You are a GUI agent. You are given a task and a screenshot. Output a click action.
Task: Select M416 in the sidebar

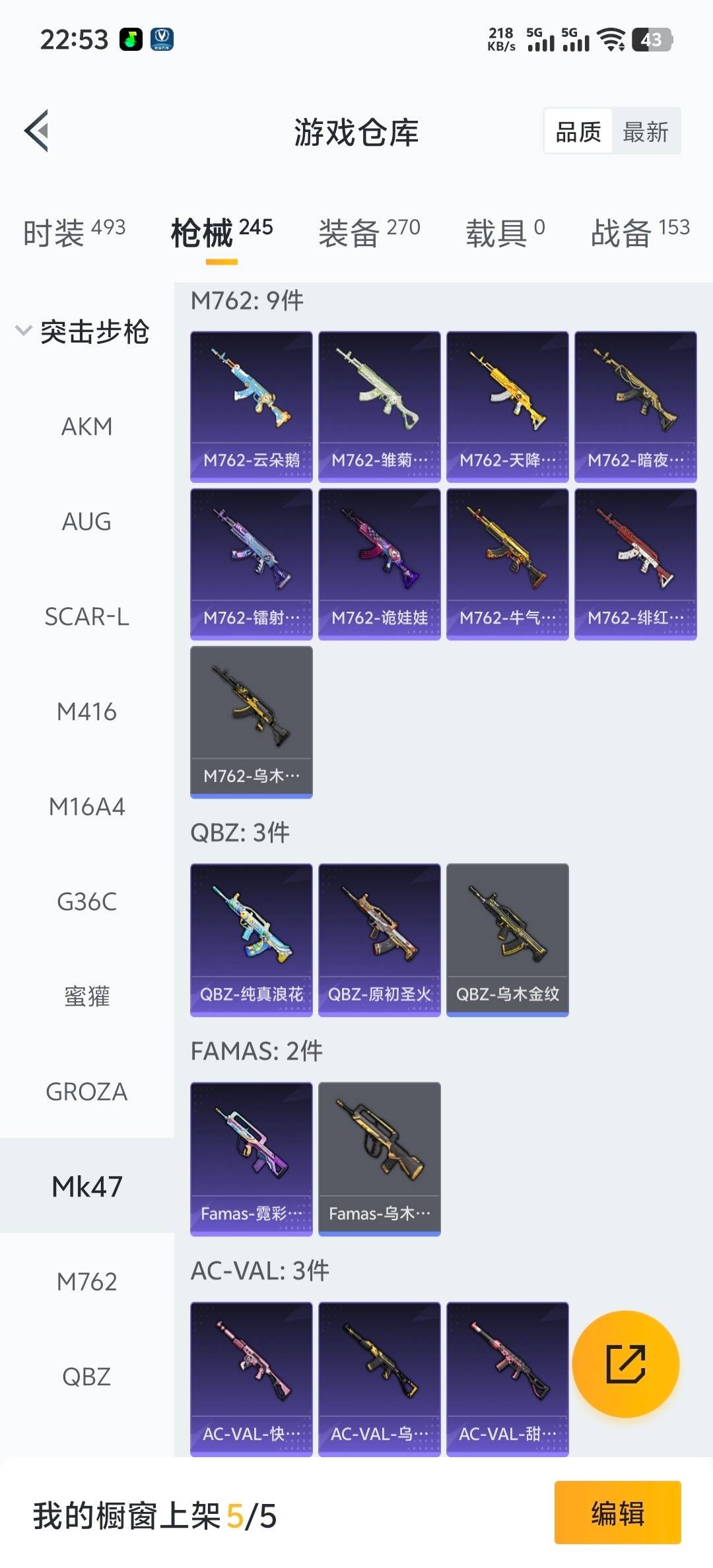(x=86, y=711)
